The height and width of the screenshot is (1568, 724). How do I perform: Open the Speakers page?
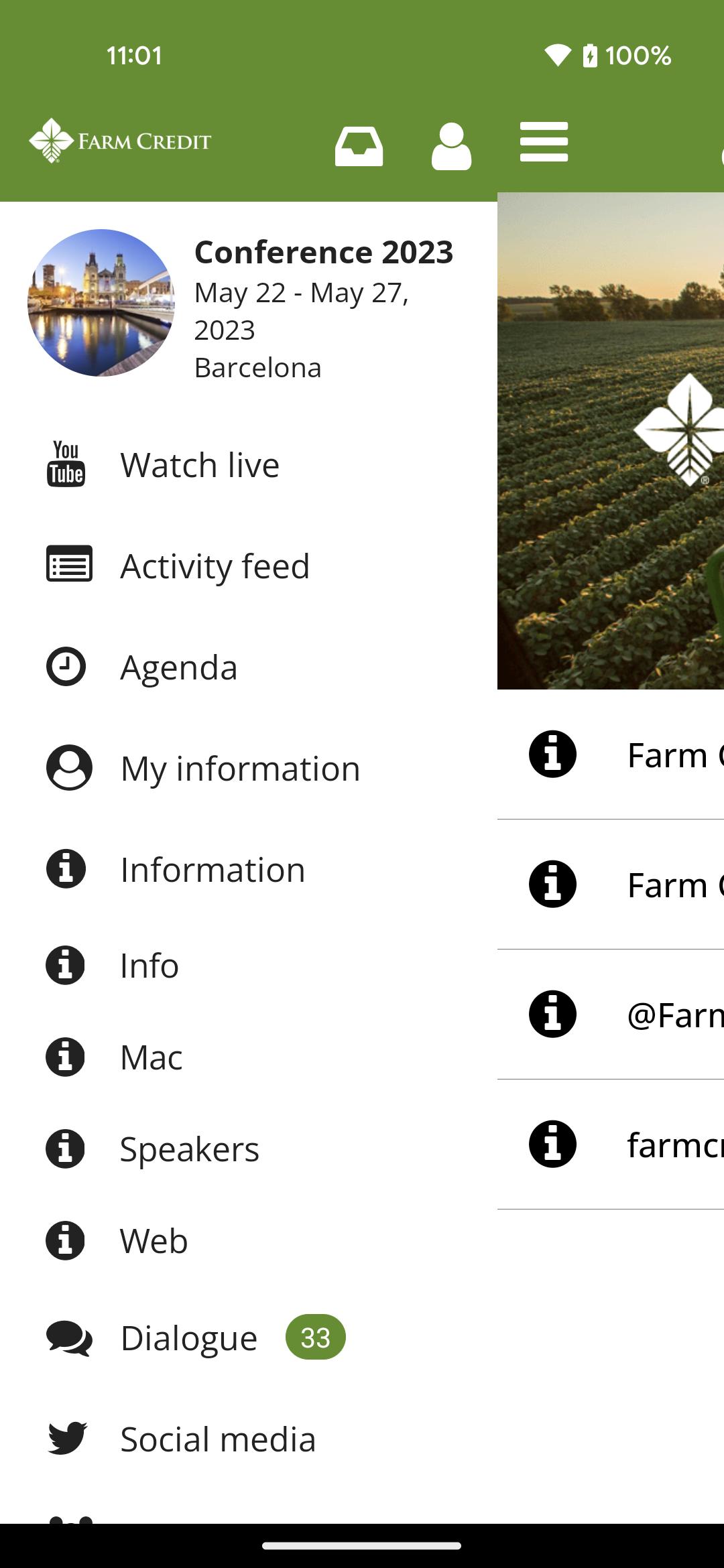point(189,1149)
